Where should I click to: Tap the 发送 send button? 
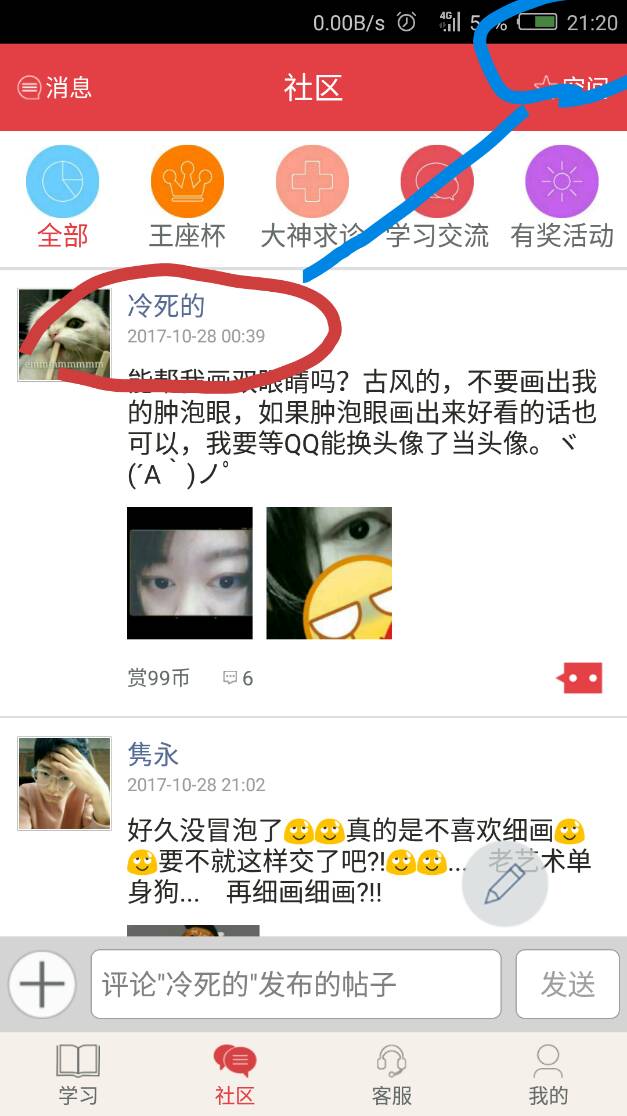tap(567, 984)
